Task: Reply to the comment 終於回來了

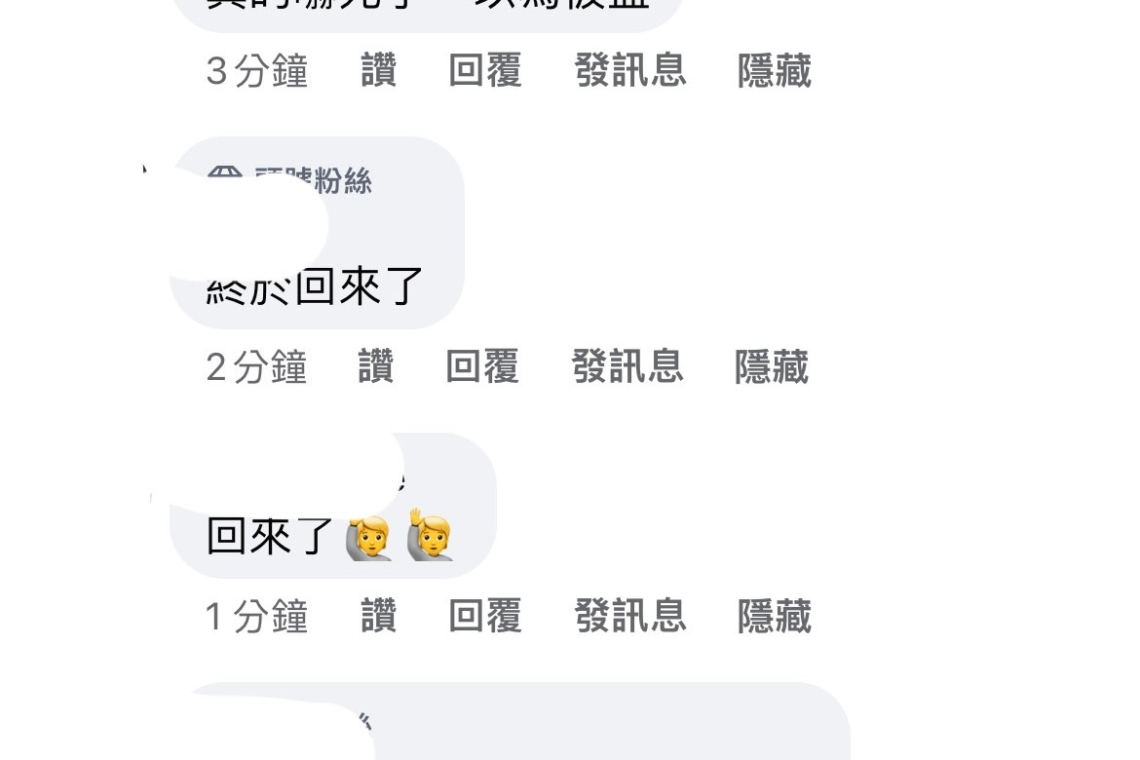Action: tap(482, 367)
